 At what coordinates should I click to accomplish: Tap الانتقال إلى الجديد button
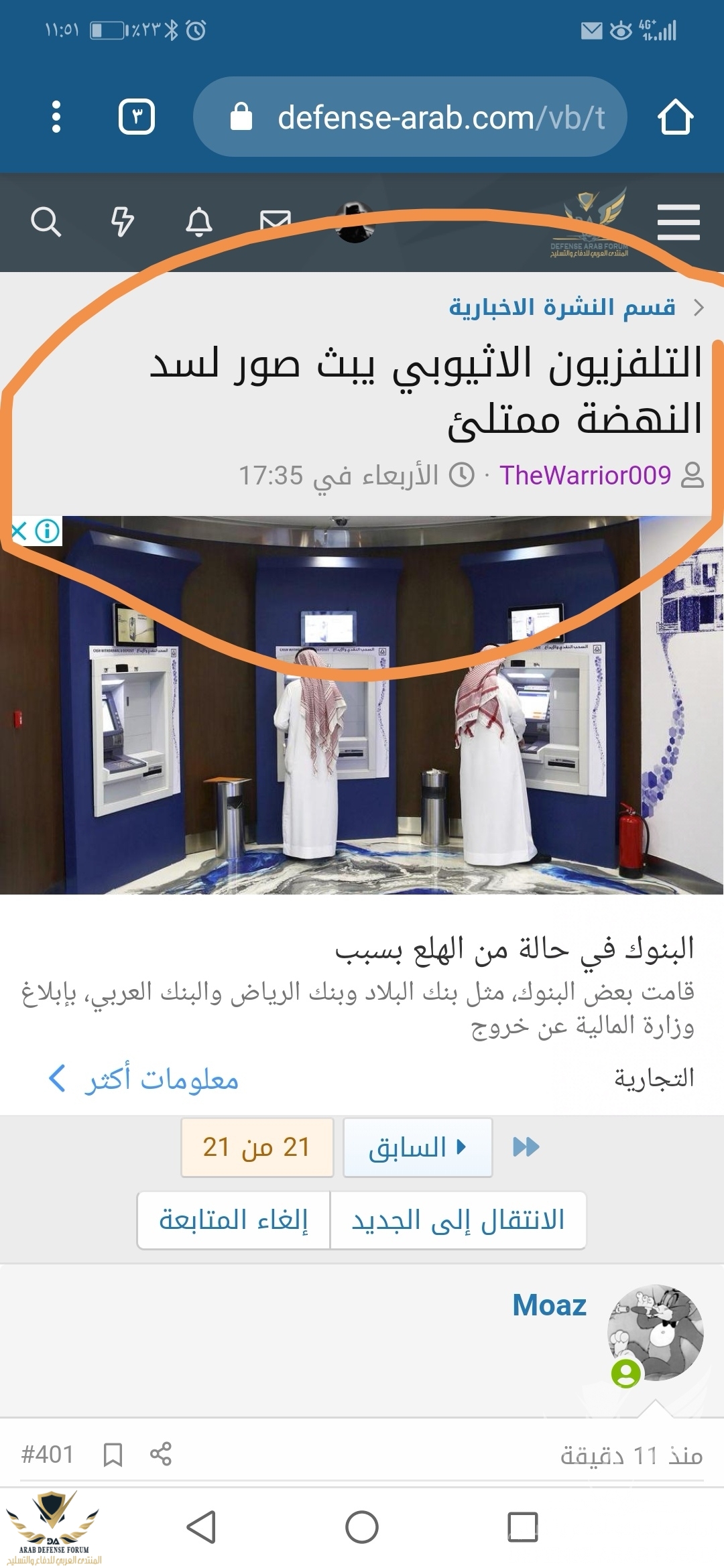point(458,1220)
